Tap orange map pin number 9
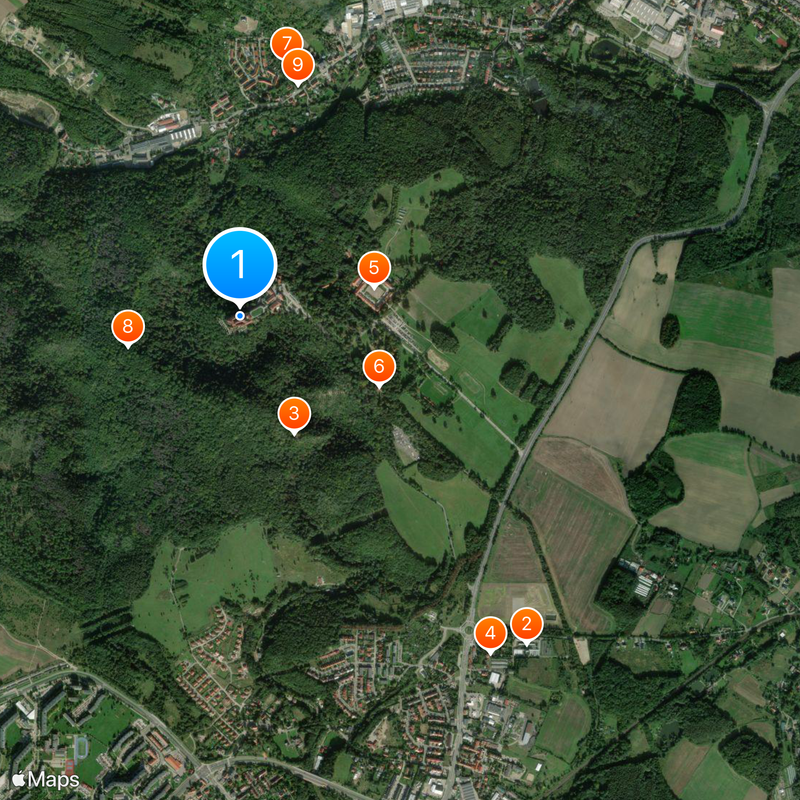Viewport: 800px width, 800px height. click(x=298, y=66)
